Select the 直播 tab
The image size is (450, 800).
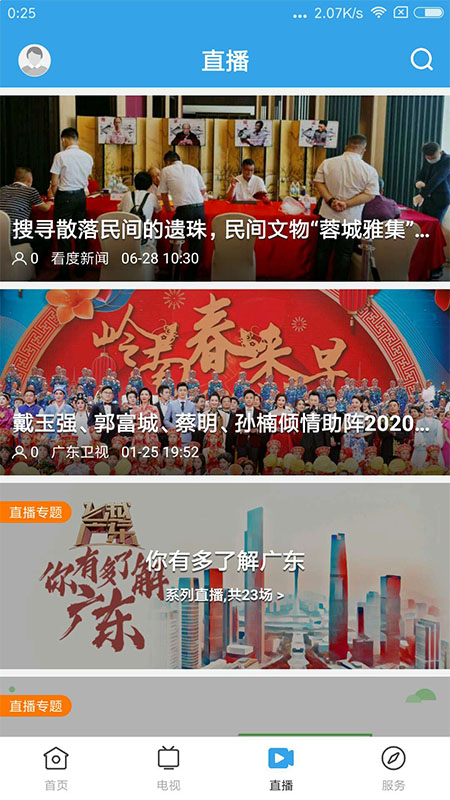(x=281, y=768)
